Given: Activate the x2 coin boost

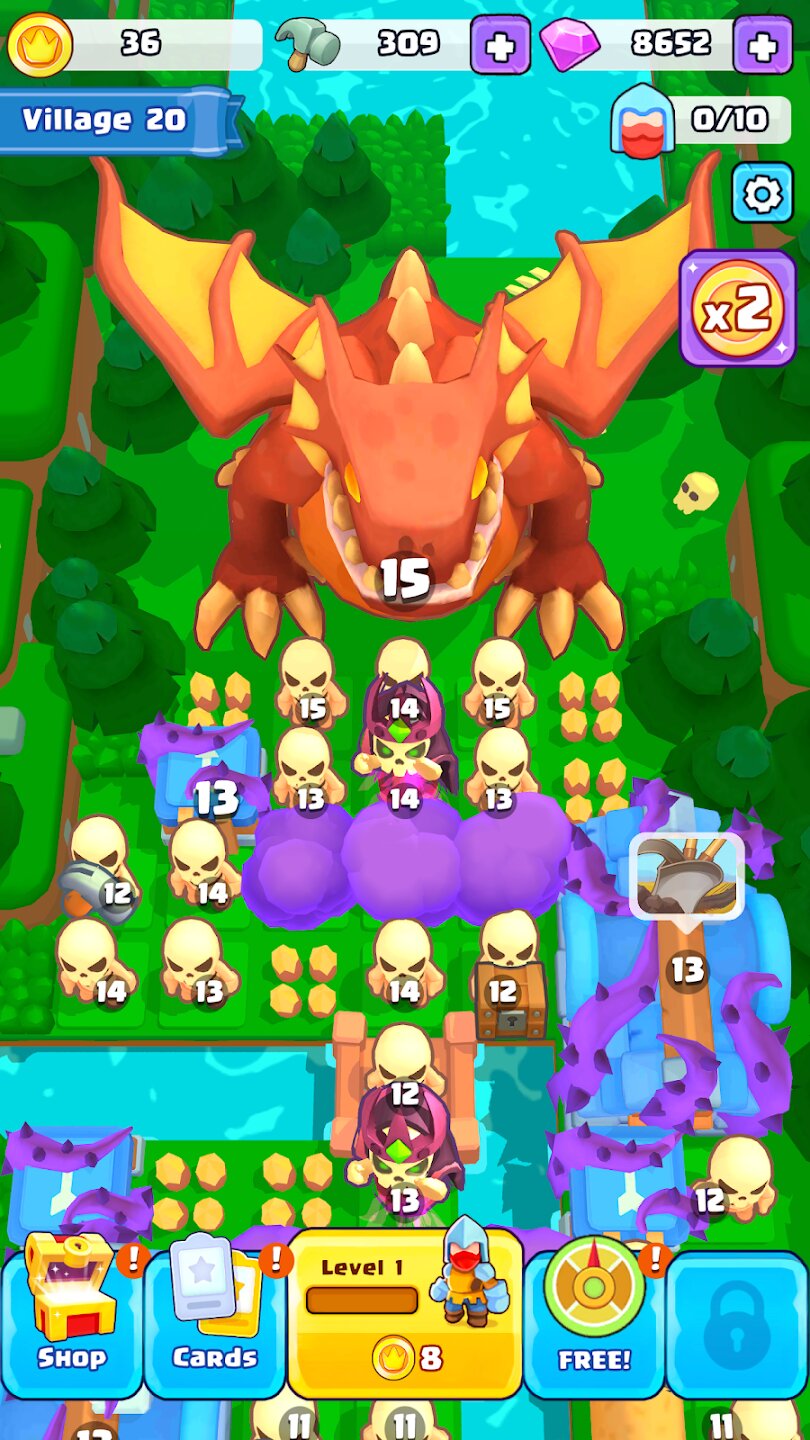Looking at the screenshot, I should tap(738, 309).
